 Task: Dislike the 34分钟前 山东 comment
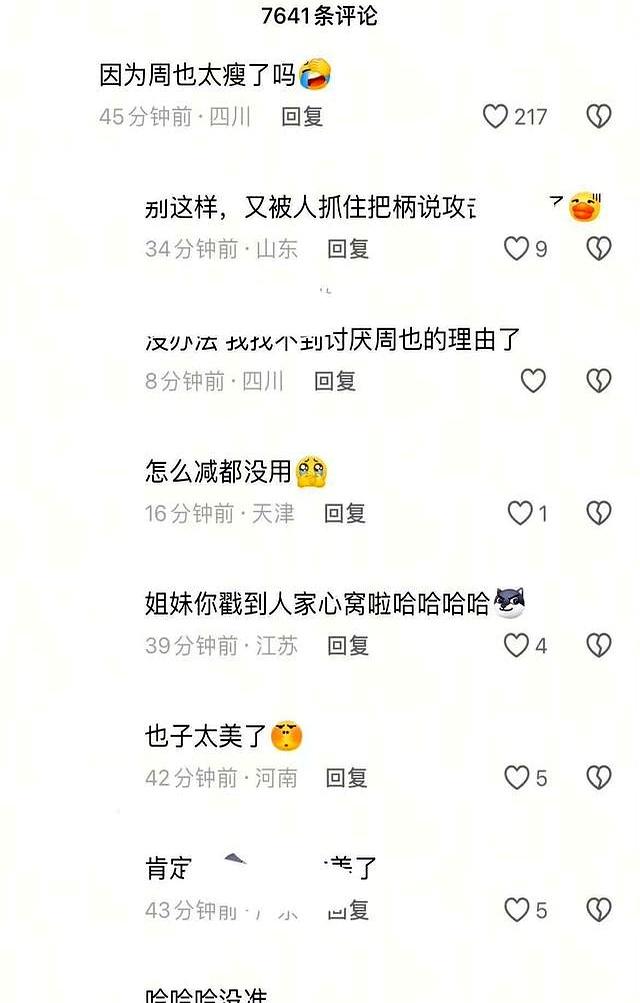(x=598, y=249)
